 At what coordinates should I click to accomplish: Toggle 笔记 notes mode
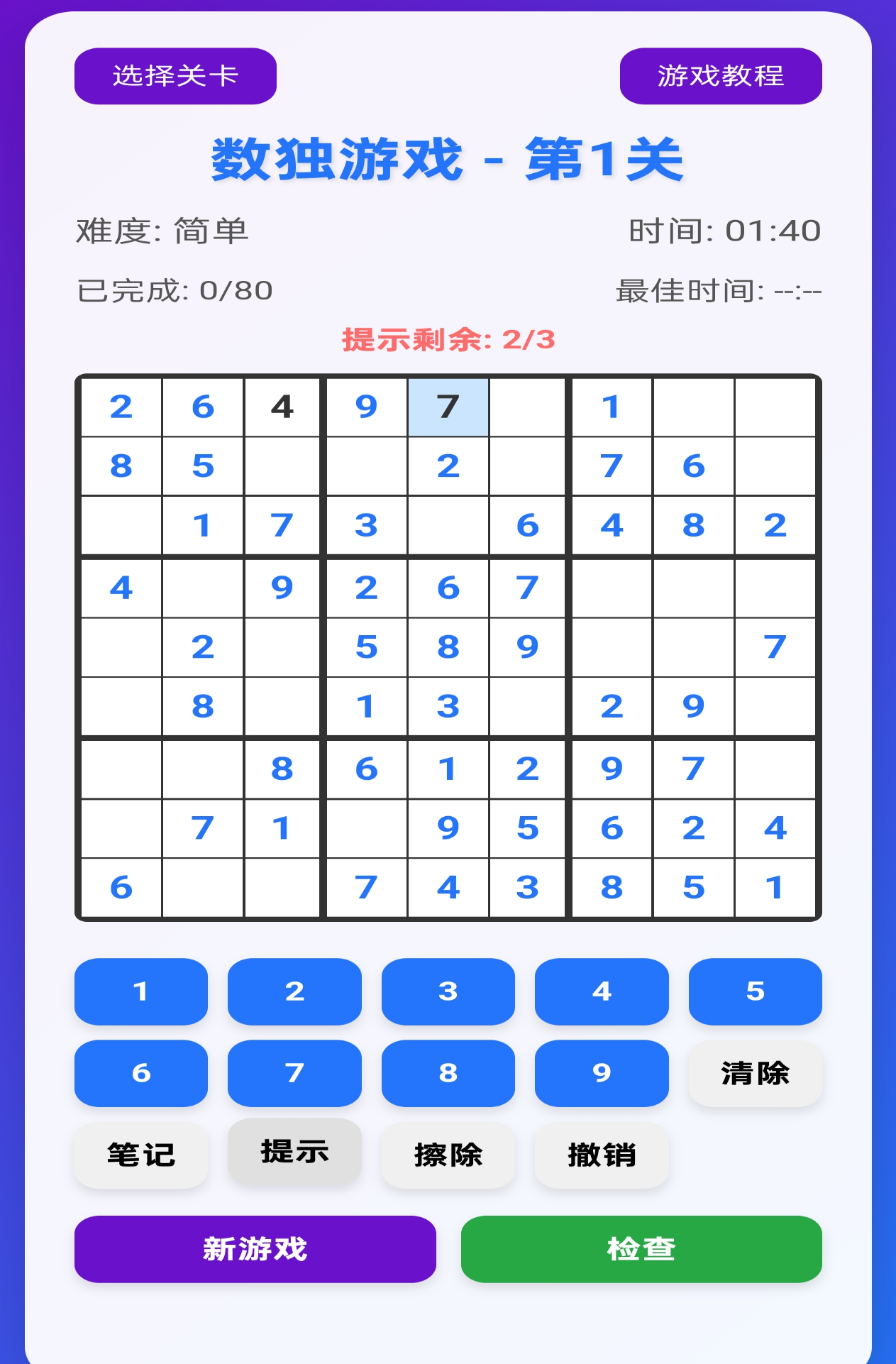pyautogui.click(x=140, y=1155)
